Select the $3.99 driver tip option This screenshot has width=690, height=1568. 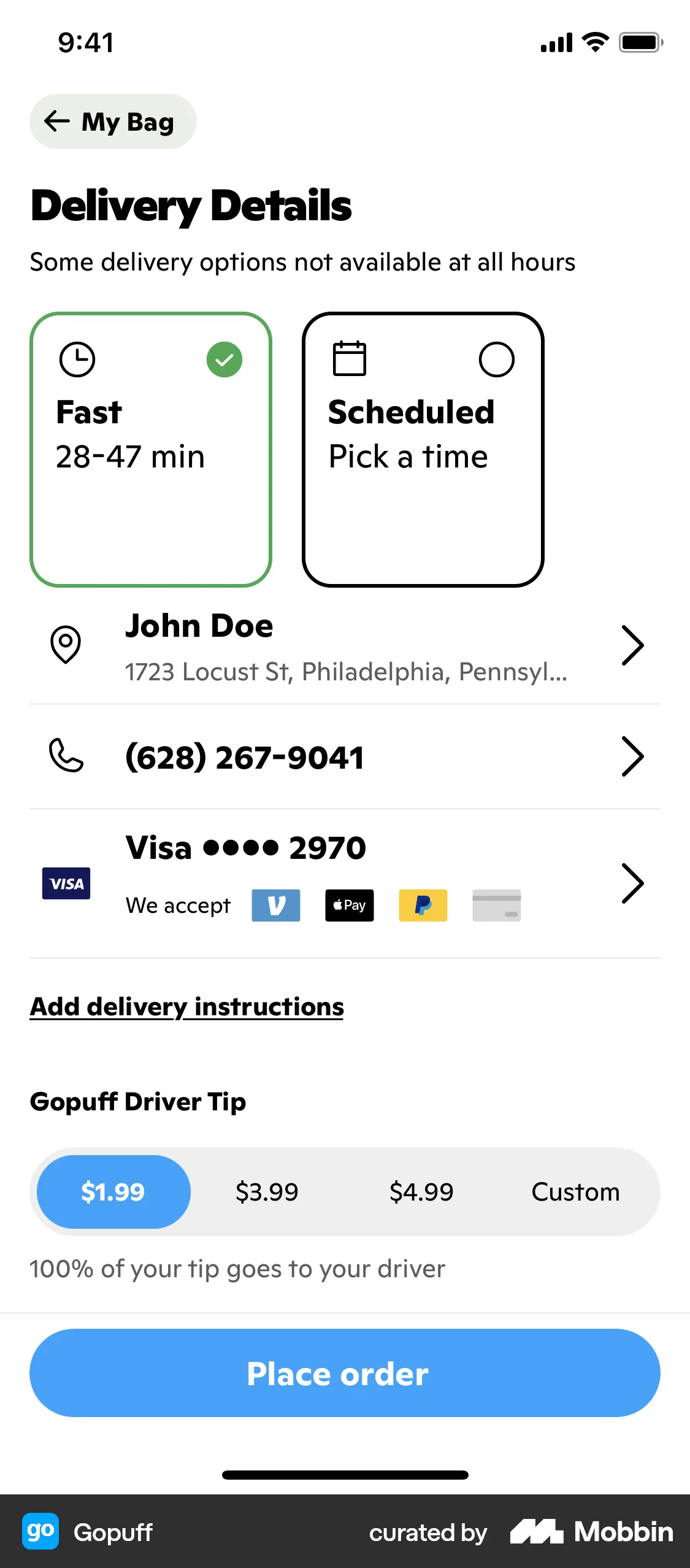[267, 1191]
